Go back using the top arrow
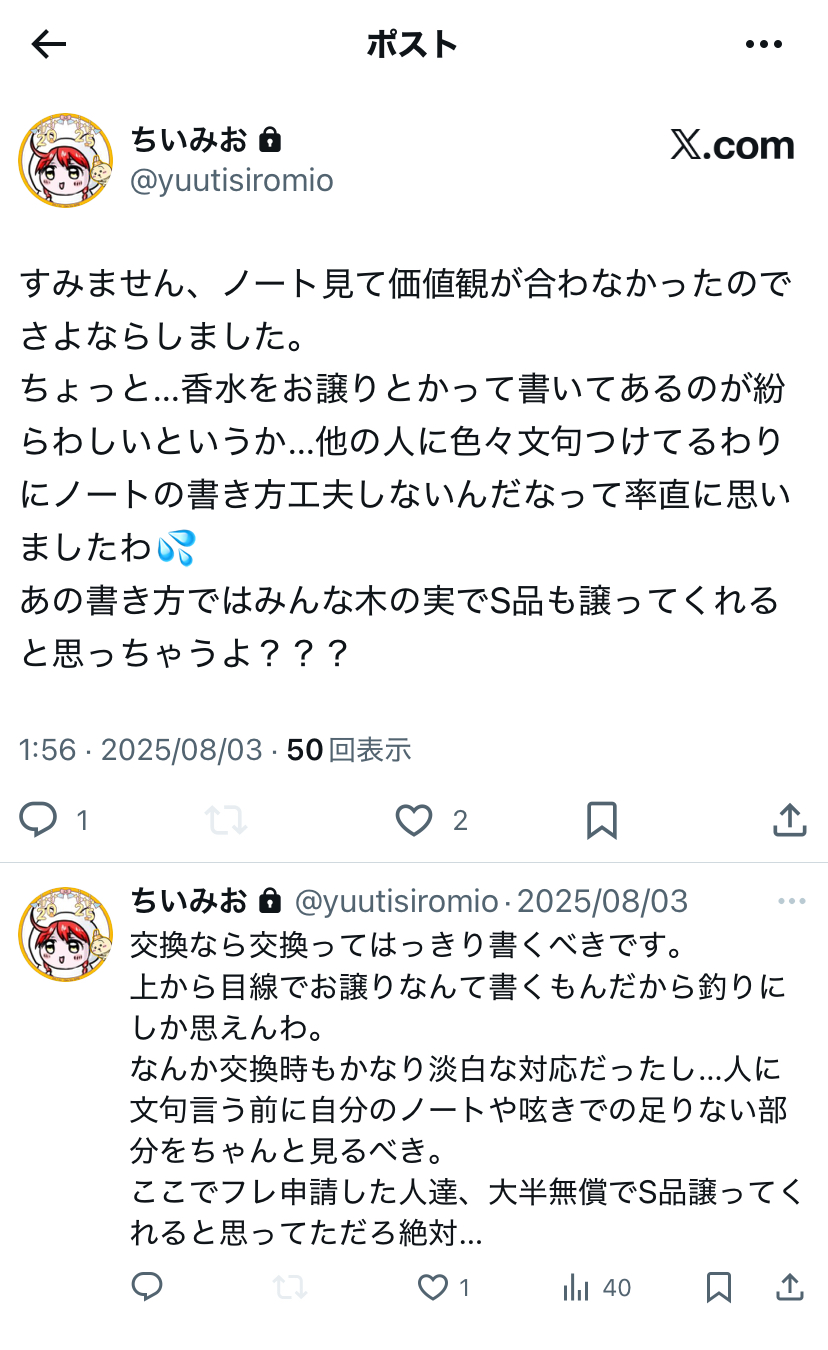828x1350 pixels. click(x=48, y=44)
